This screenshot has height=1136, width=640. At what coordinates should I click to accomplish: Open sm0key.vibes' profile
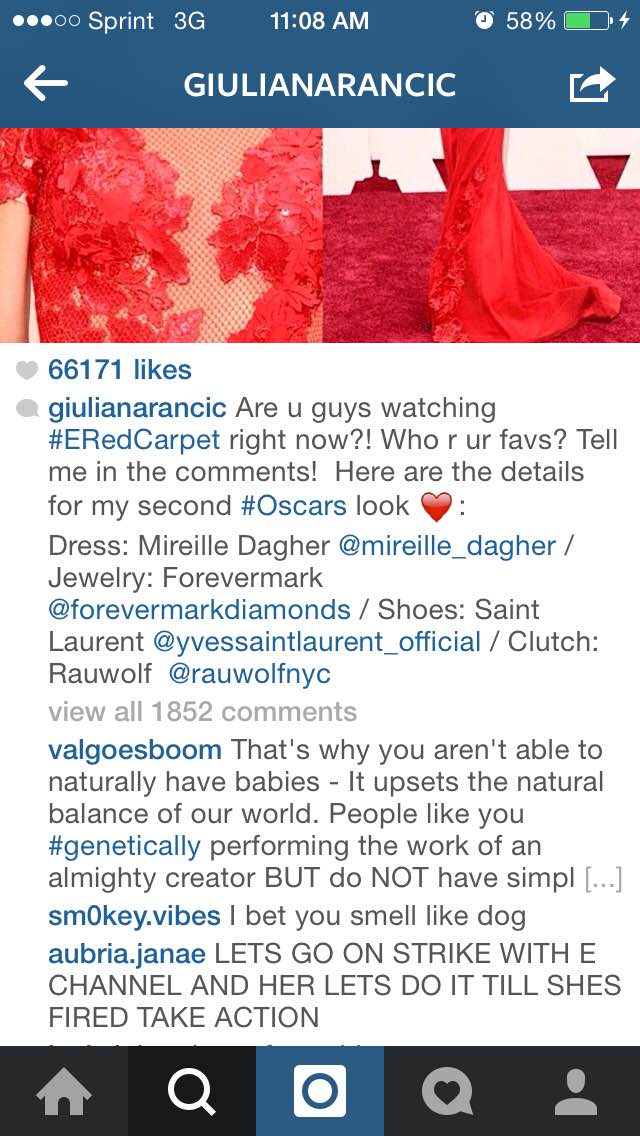[x=134, y=917]
